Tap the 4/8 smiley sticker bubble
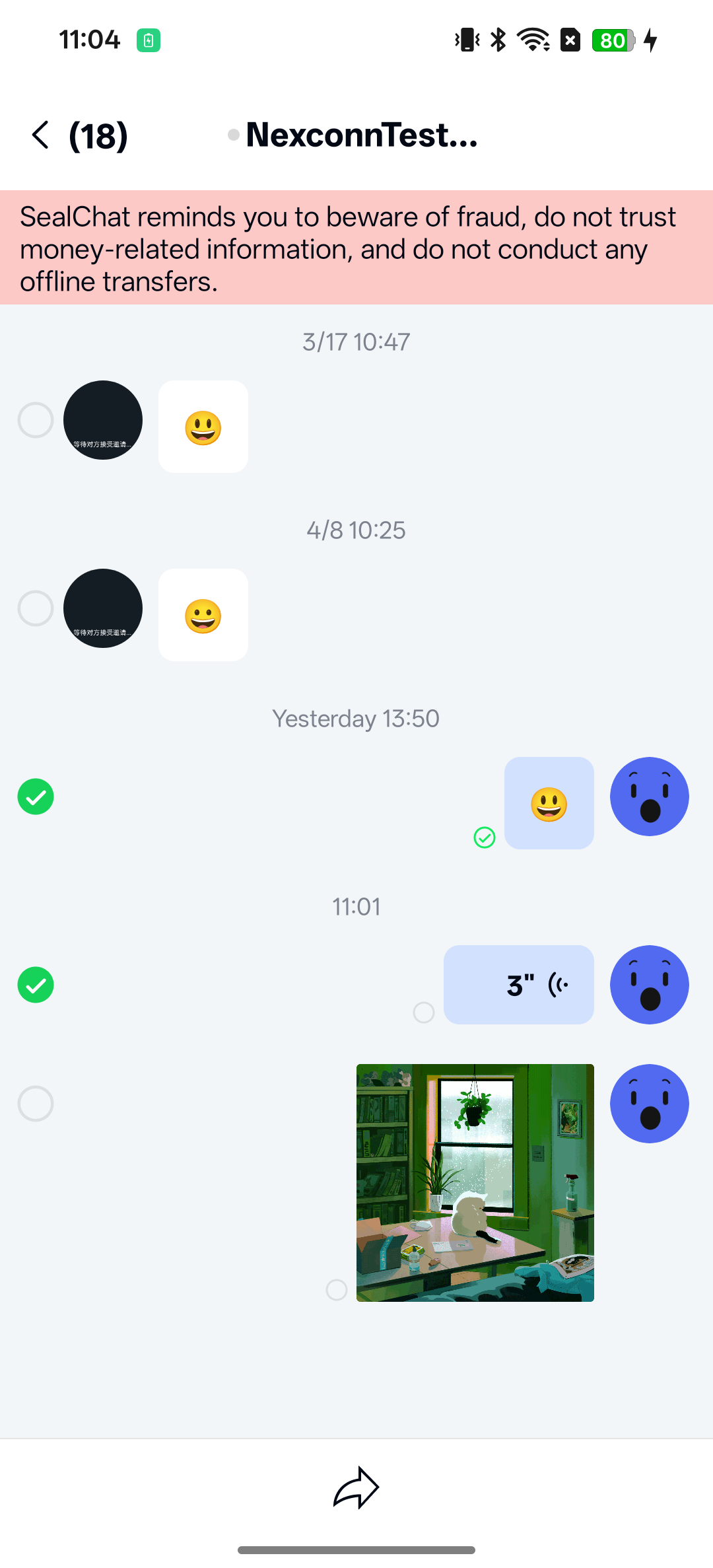Viewport: 713px width, 1568px height. [x=203, y=614]
